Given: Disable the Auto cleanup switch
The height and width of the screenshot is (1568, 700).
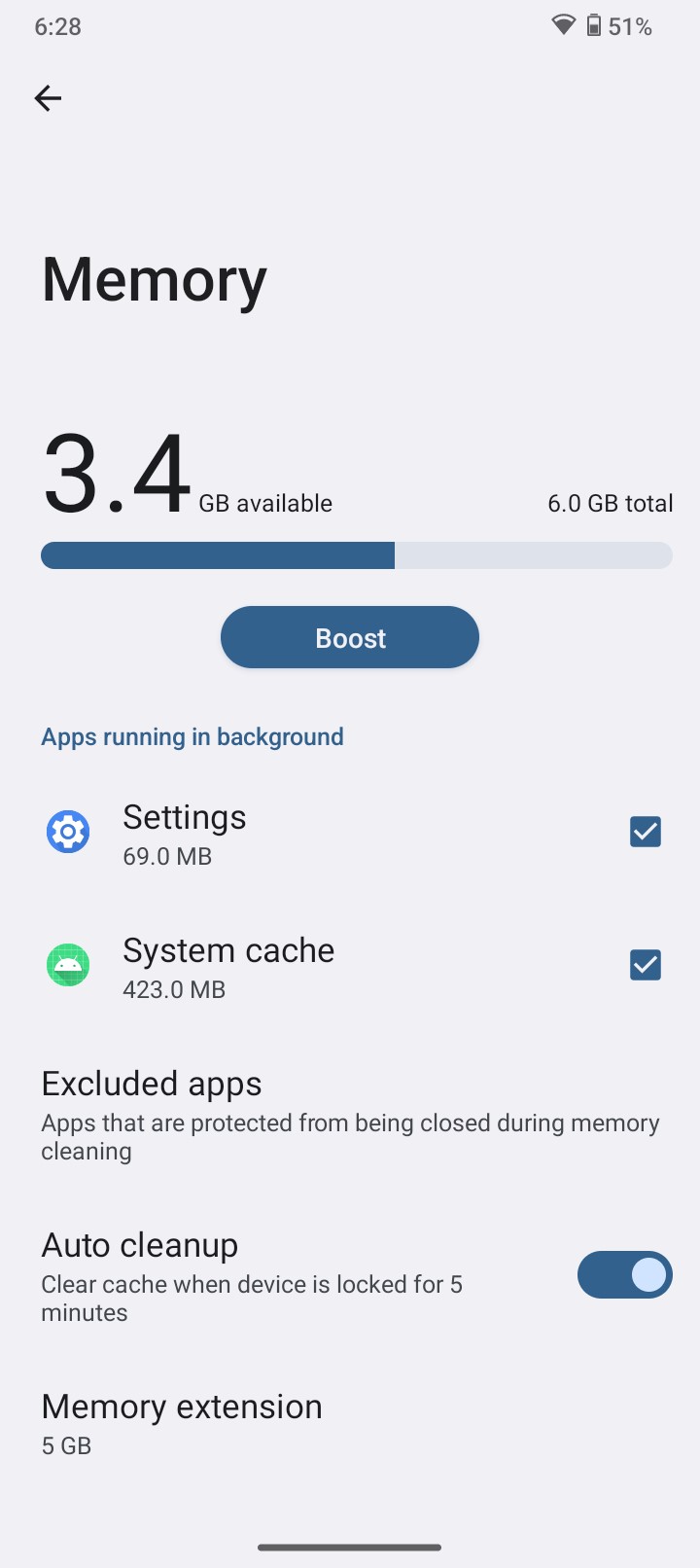Looking at the screenshot, I should tap(625, 1274).
